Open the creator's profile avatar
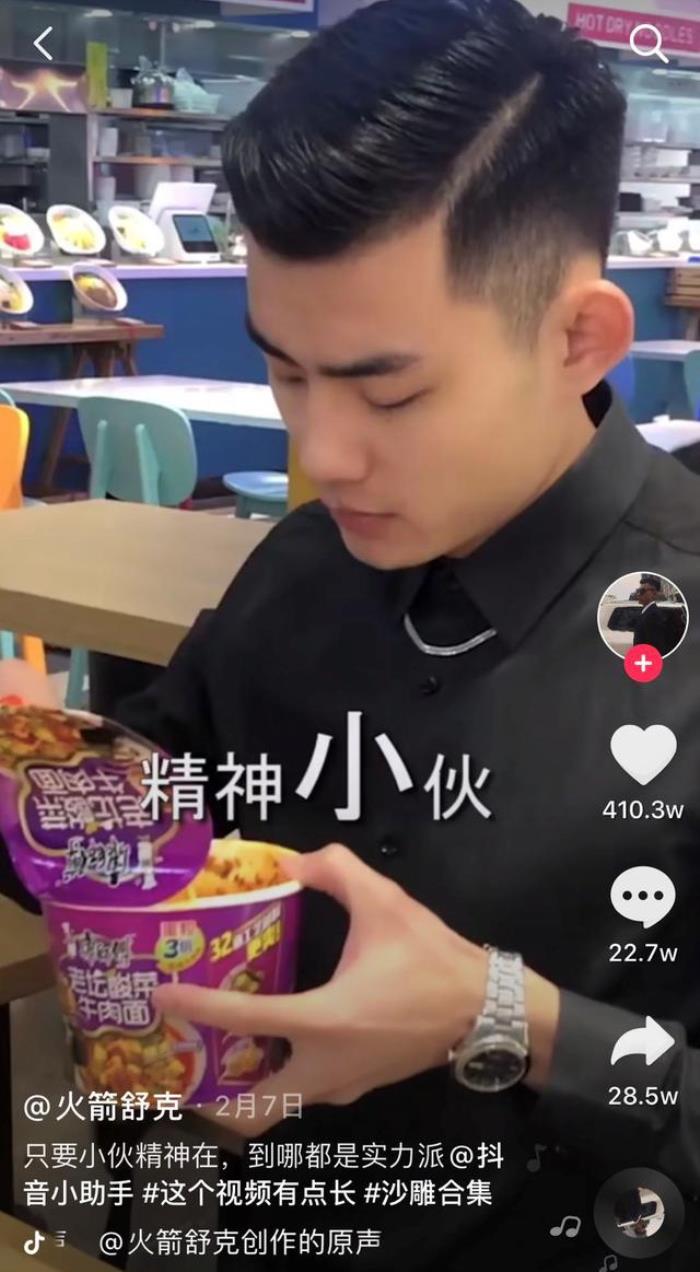Image resolution: width=700 pixels, height=1272 pixels. click(642, 615)
